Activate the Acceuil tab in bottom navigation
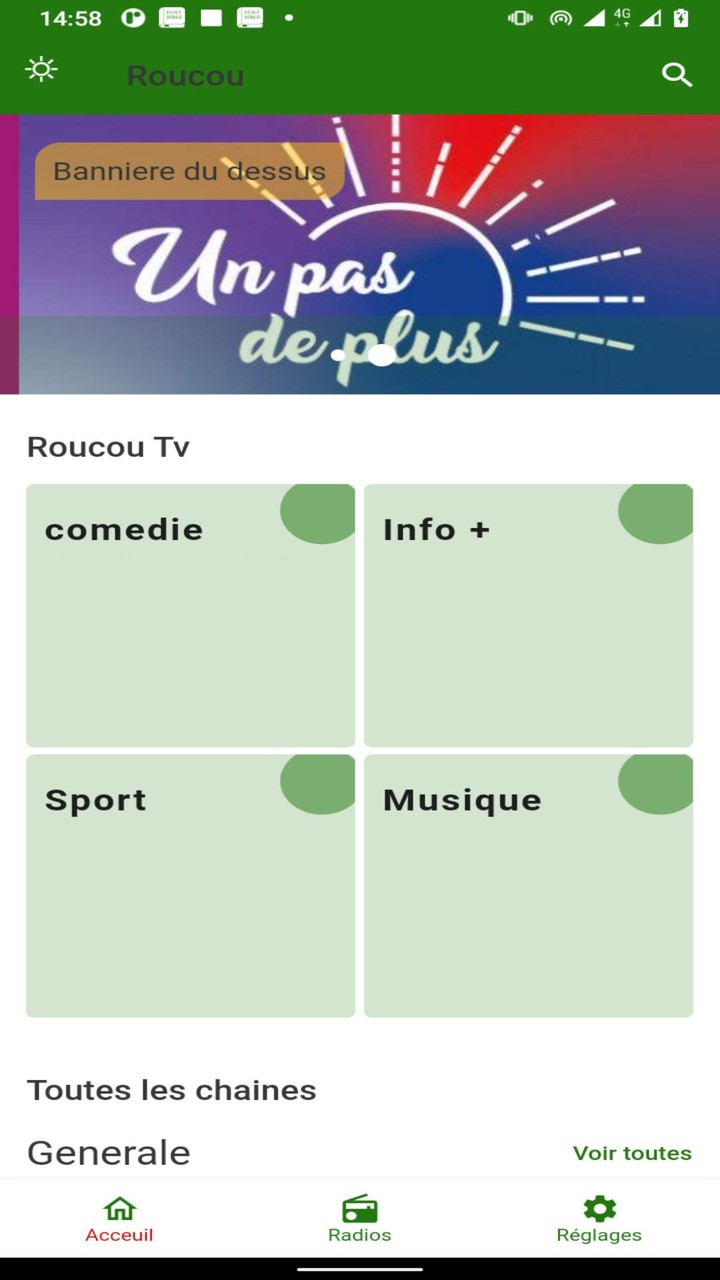720x1280 pixels. [119, 1220]
